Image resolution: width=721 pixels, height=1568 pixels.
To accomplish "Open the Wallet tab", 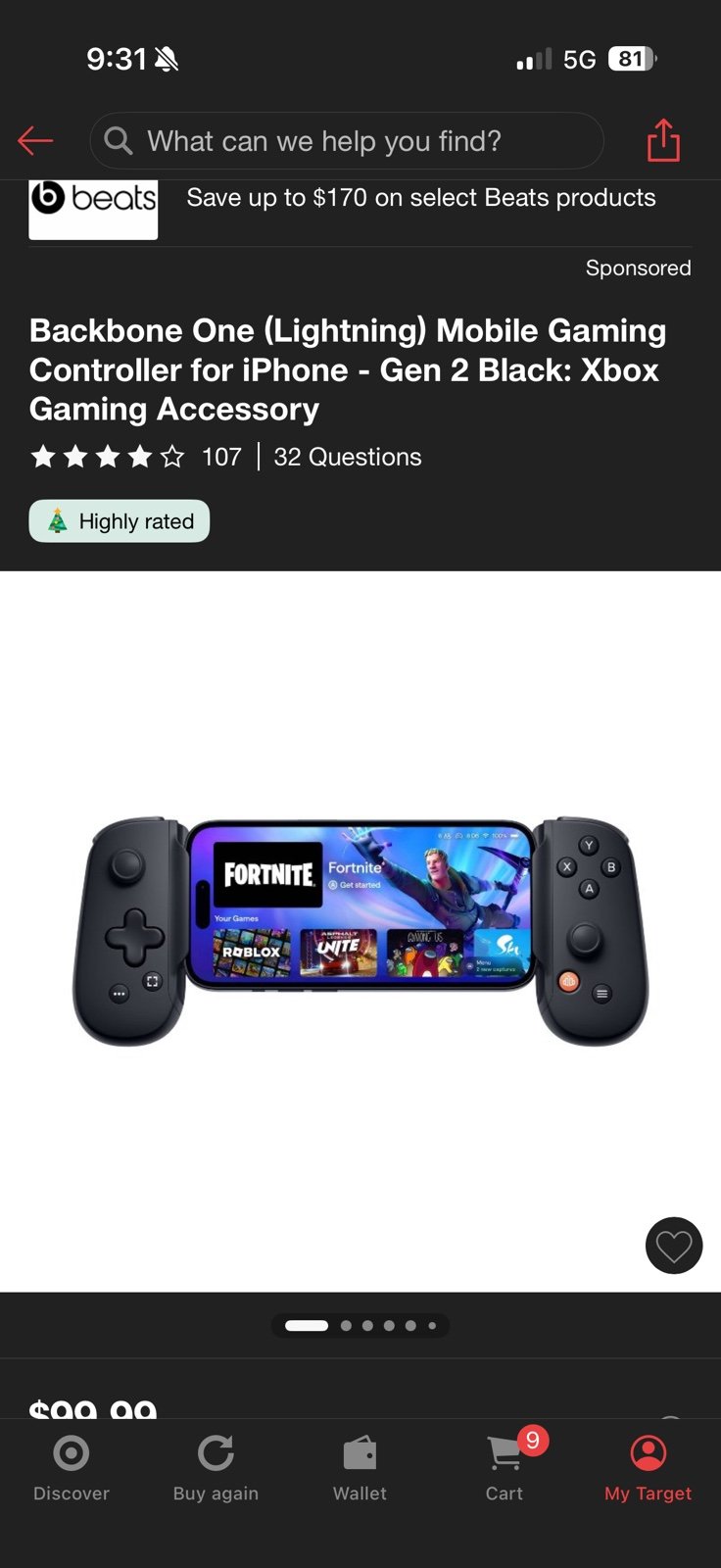I will tap(360, 1467).
